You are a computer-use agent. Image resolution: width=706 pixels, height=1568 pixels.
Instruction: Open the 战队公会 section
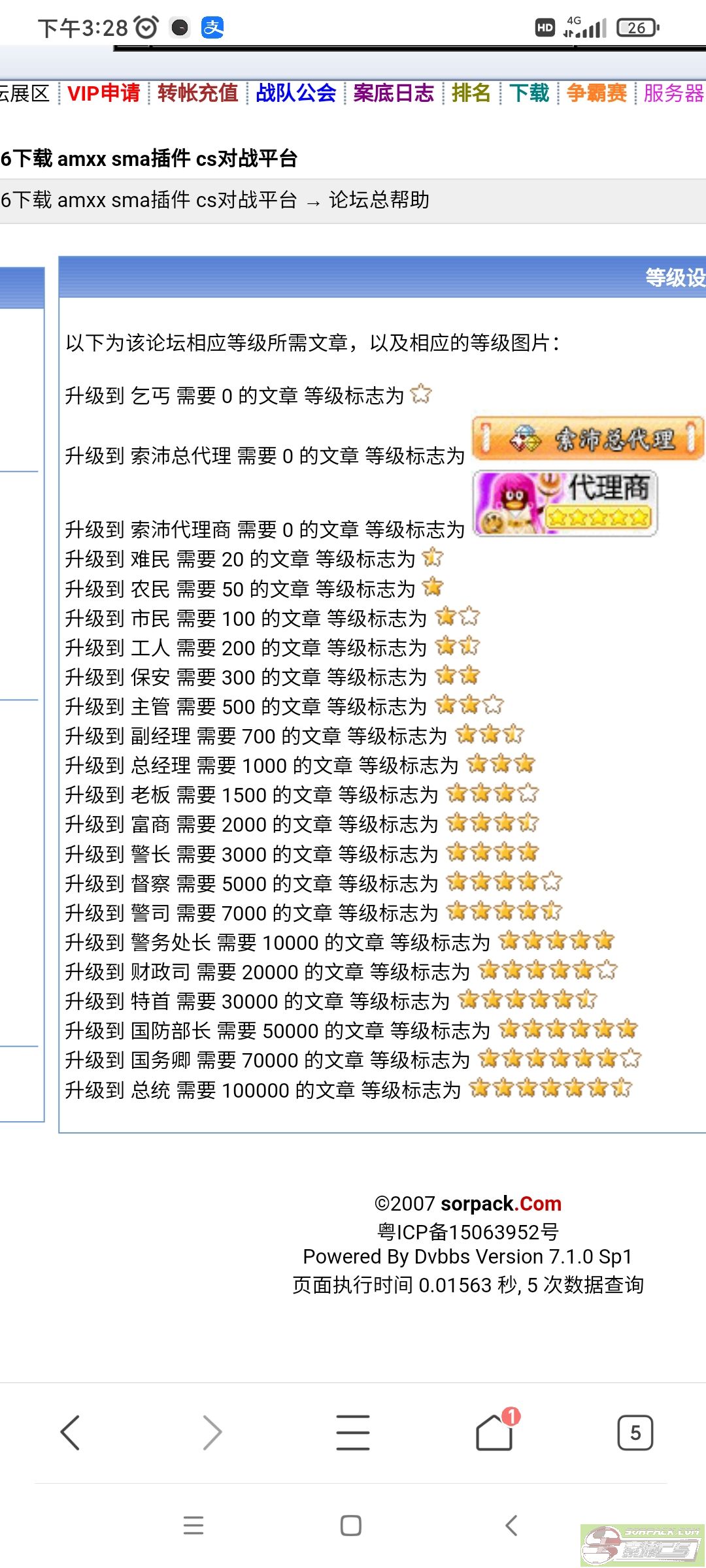click(x=295, y=93)
